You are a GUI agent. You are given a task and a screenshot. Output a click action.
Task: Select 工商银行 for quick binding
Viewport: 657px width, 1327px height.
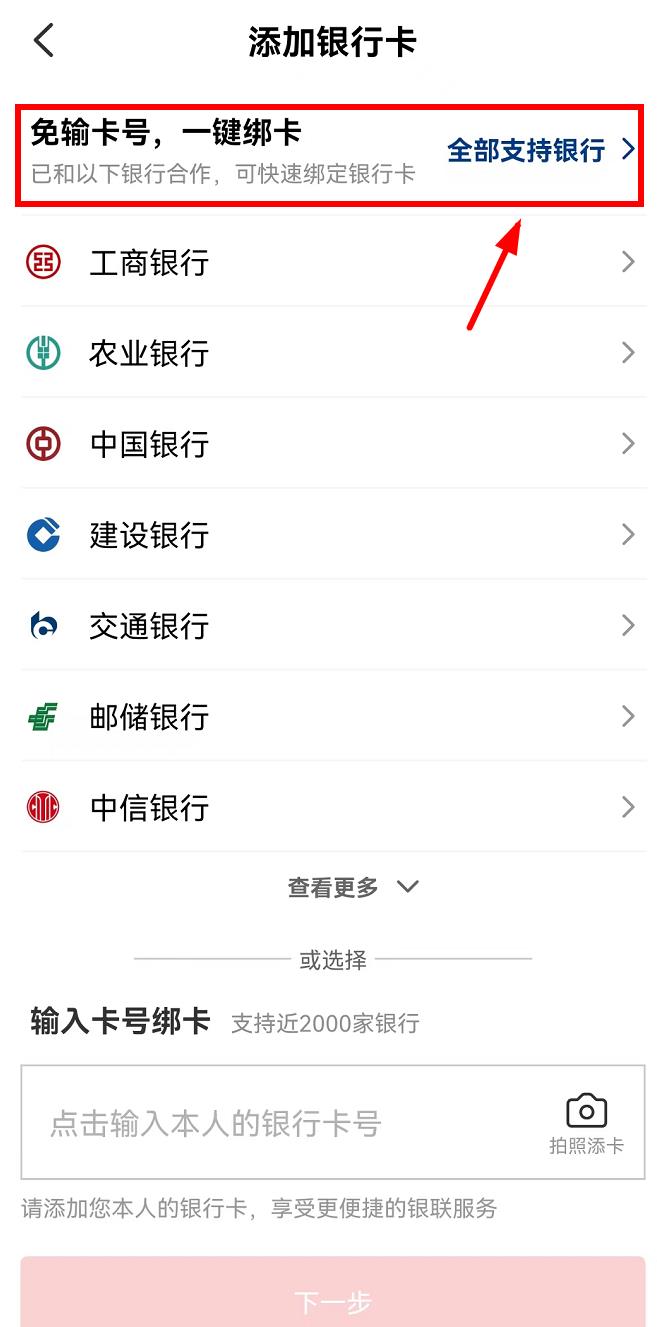pyautogui.click(x=330, y=262)
